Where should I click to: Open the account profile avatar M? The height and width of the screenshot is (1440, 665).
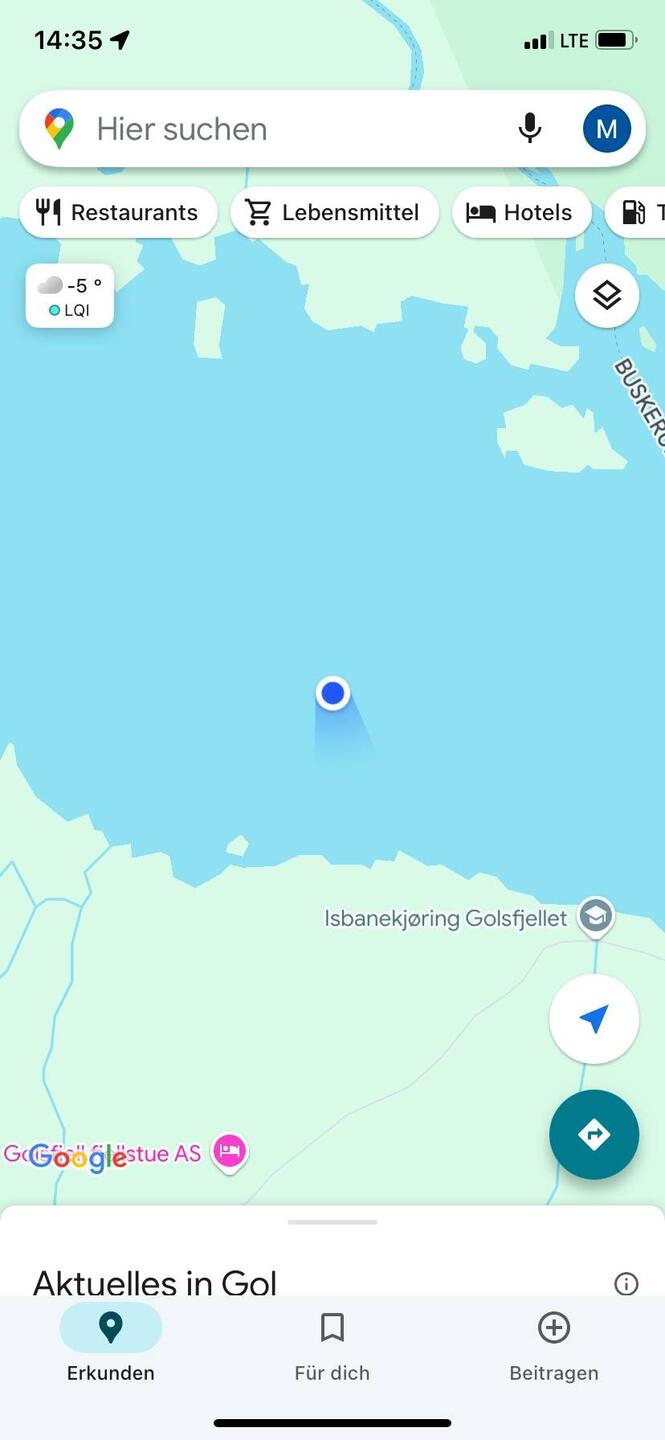click(606, 129)
